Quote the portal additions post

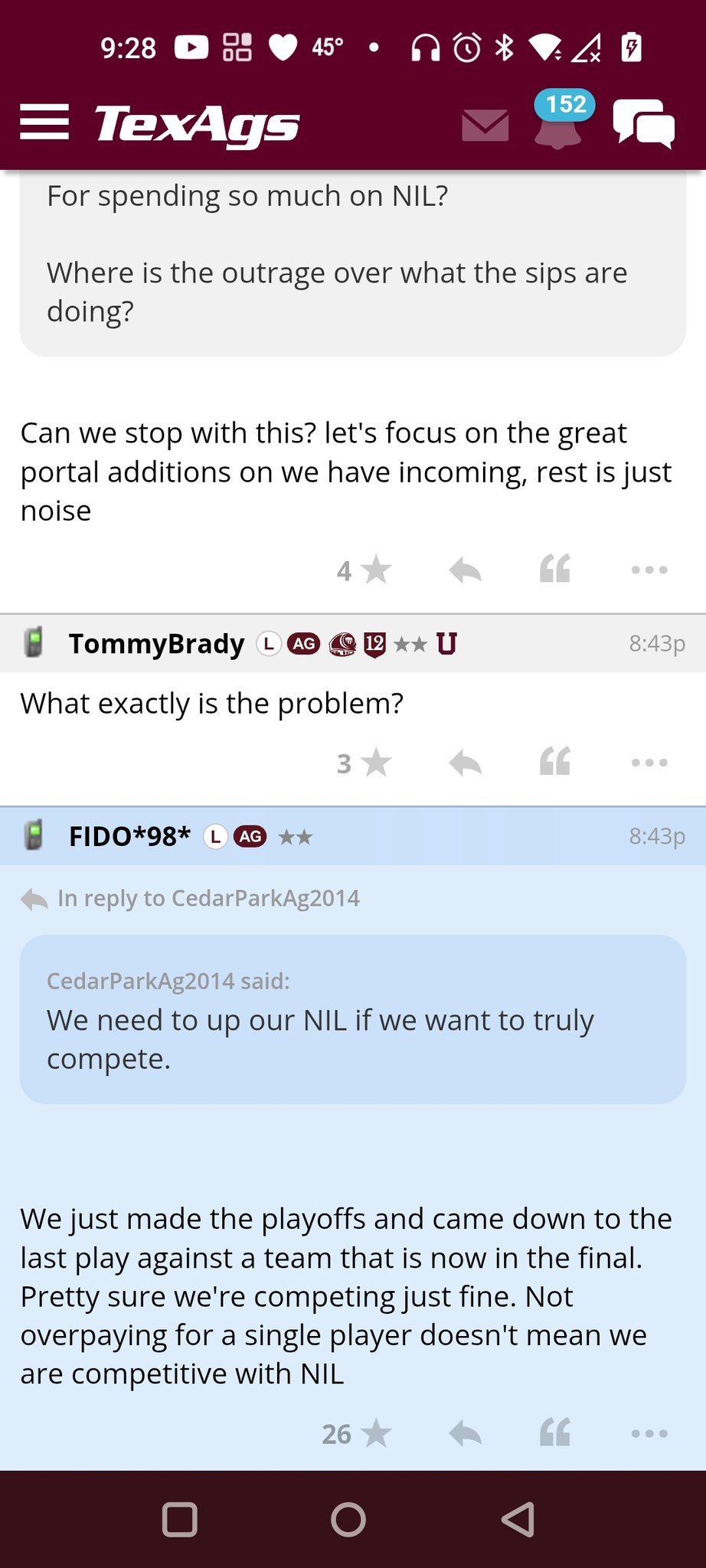coord(554,570)
